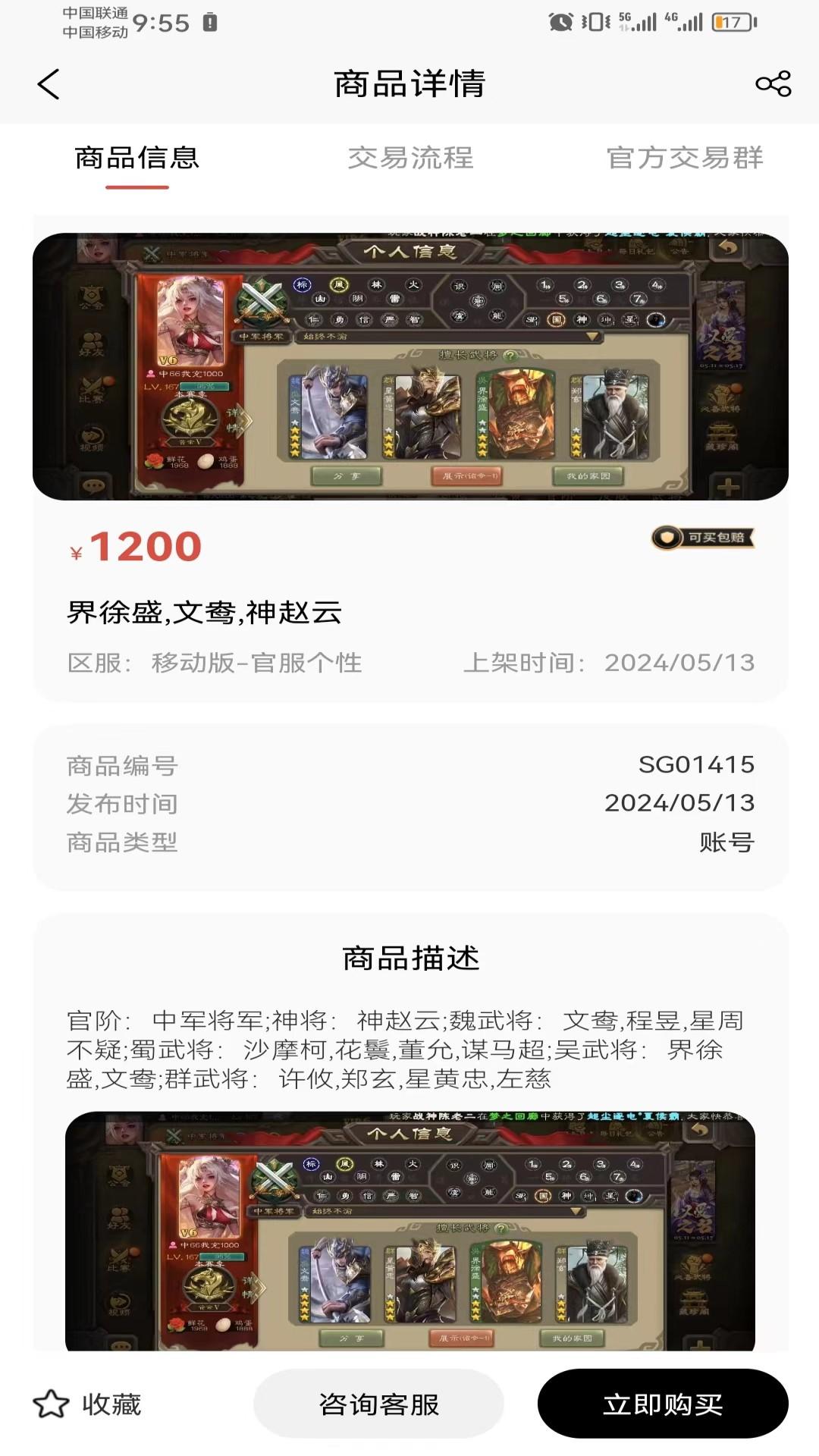Click the chat bubble icon below 视频
The image size is (819, 1456).
click(x=92, y=485)
